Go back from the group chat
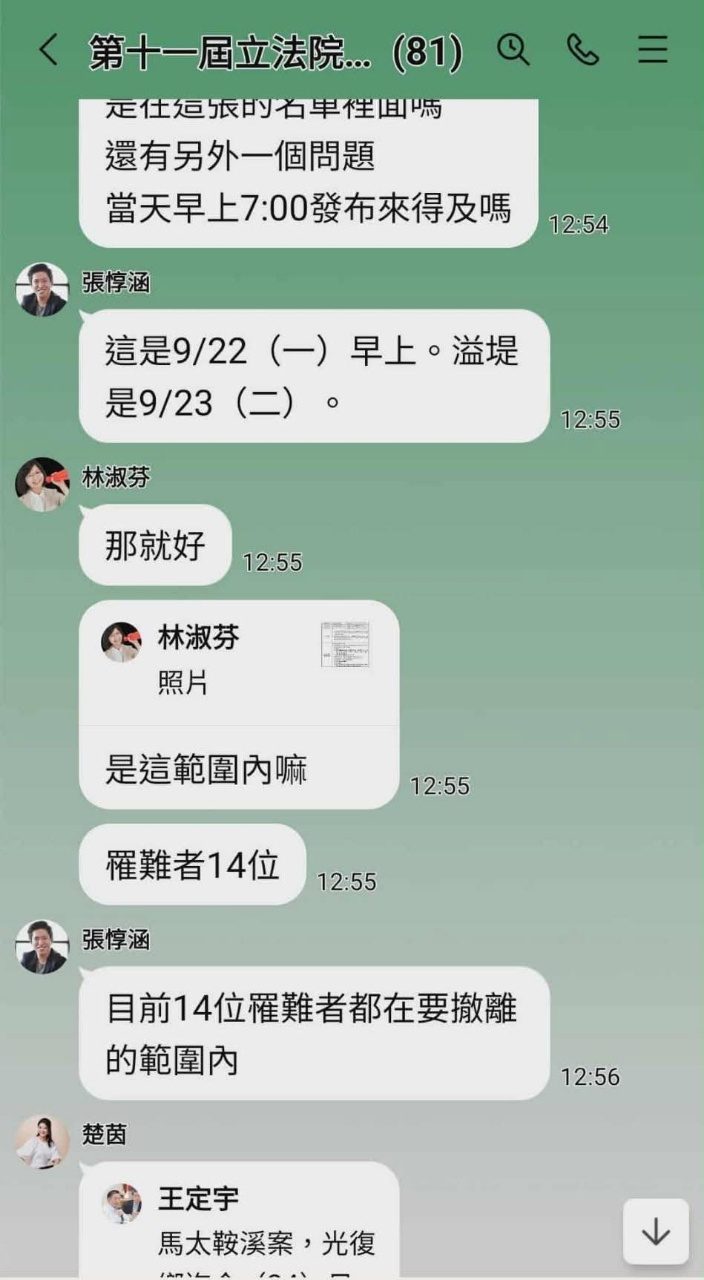 (x=47, y=51)
